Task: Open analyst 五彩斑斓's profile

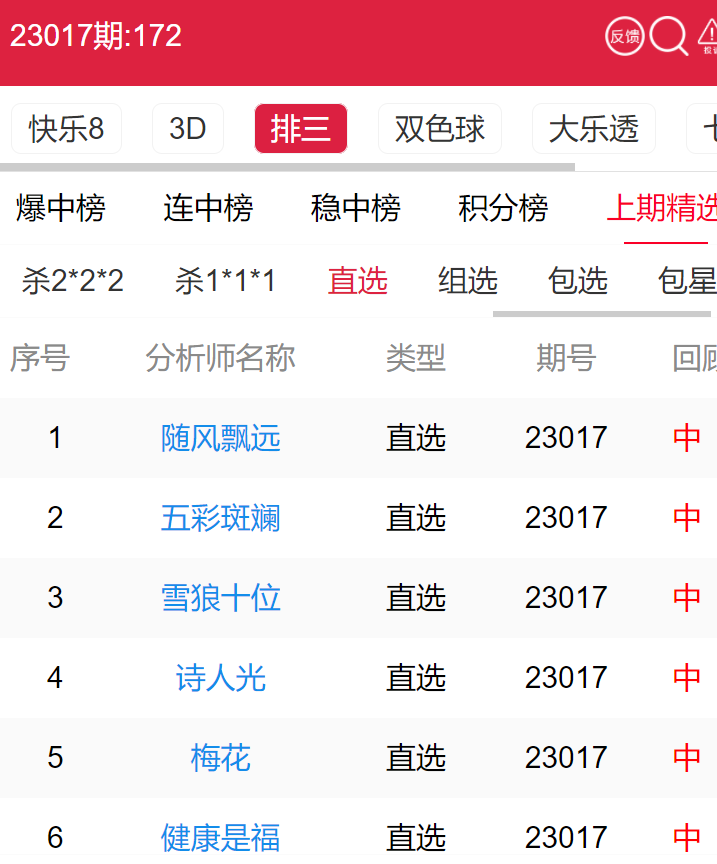Action: click(x=221, y=518)
